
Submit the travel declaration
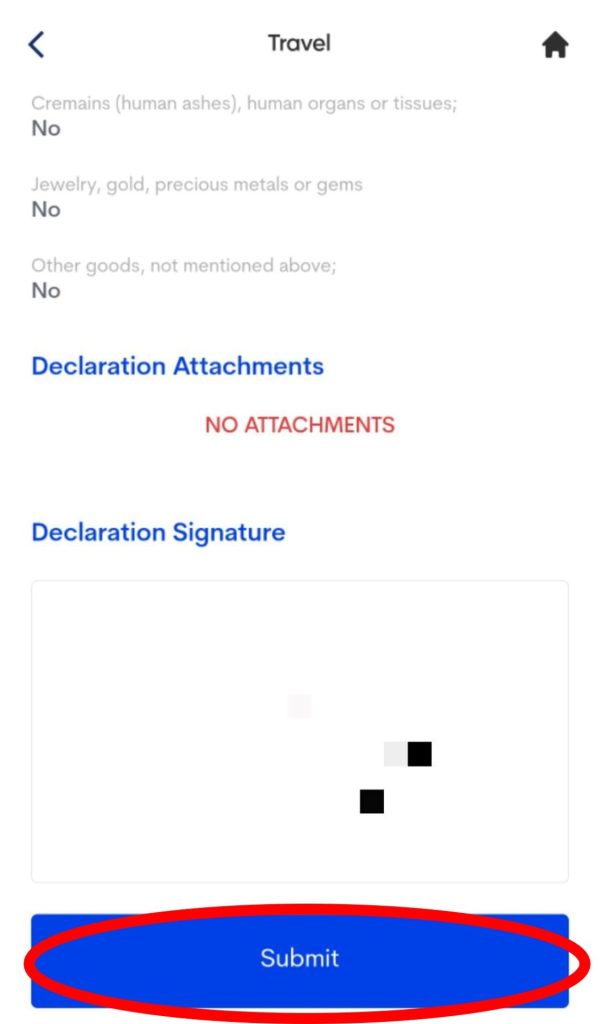(299, 958)
